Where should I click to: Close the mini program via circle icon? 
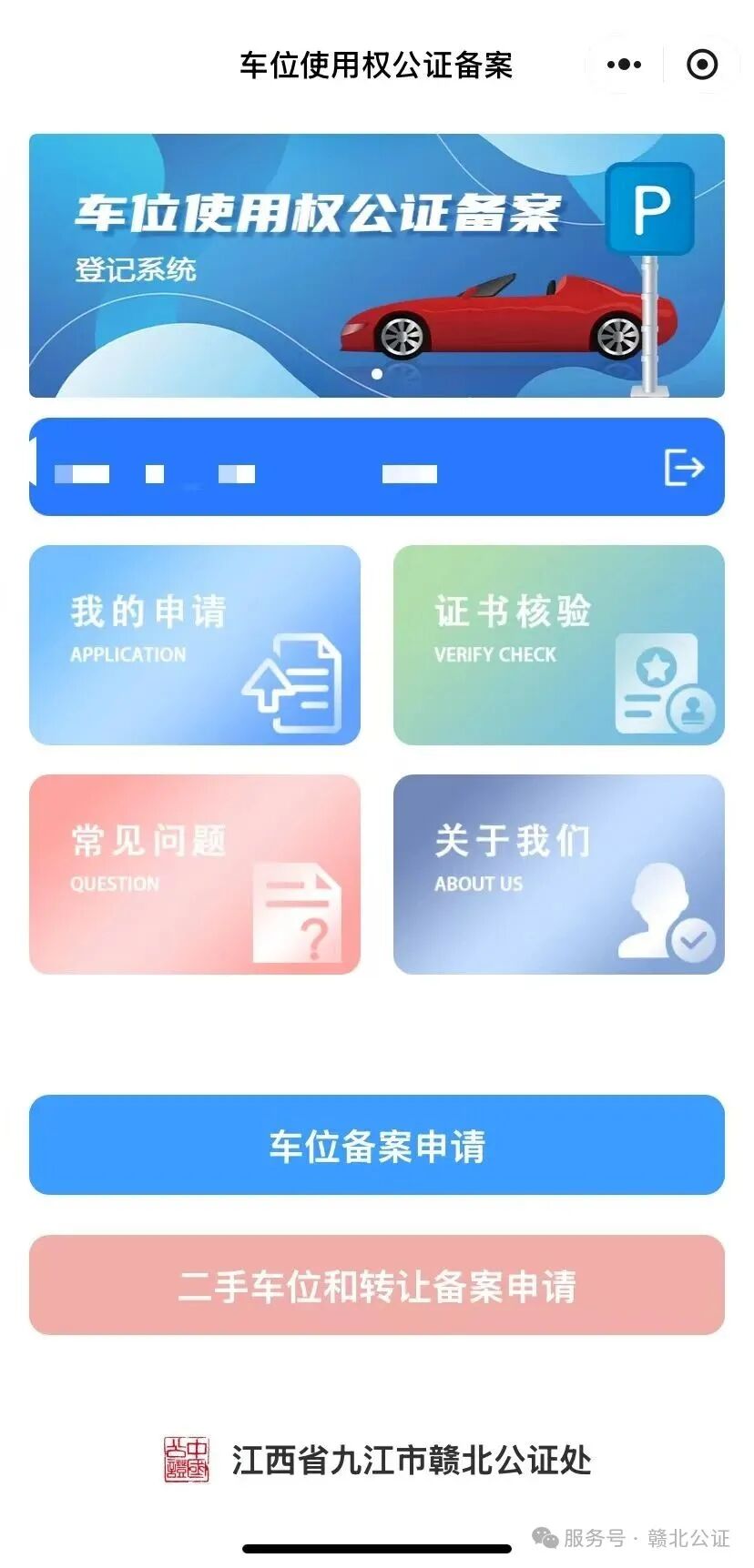(x=701, y=65)
